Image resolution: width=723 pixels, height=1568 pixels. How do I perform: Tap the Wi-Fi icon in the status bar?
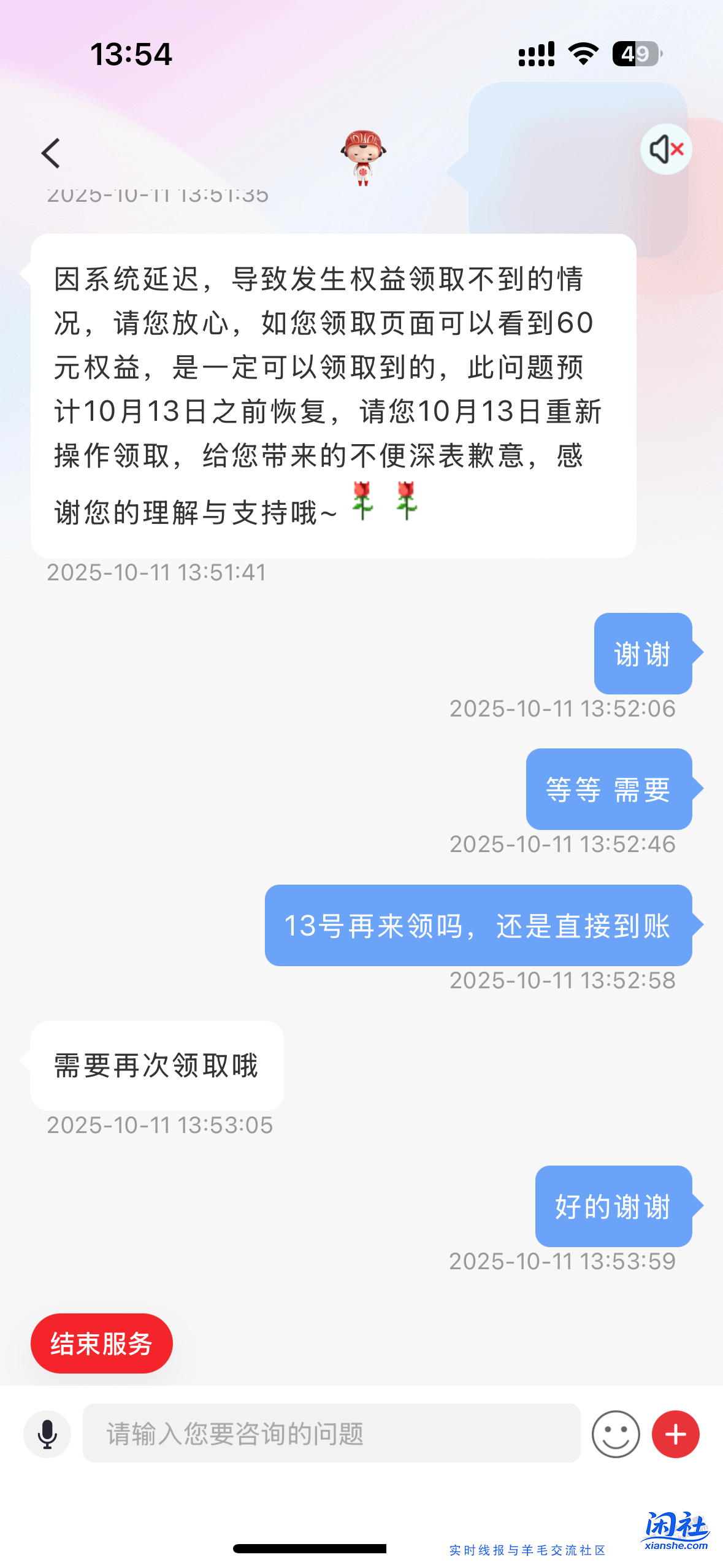coord(584,54)
